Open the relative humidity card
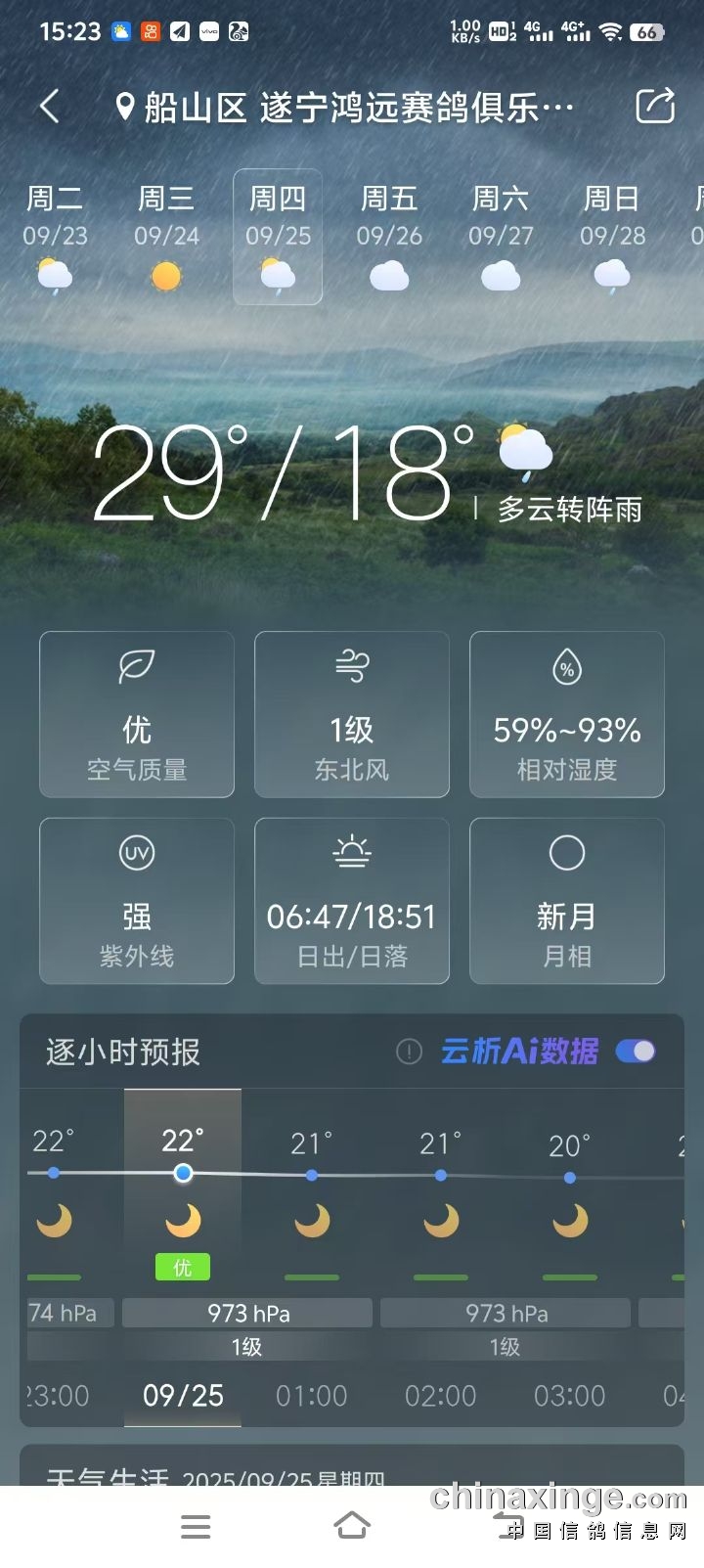 pyautogui.click(x=567, y=714)
